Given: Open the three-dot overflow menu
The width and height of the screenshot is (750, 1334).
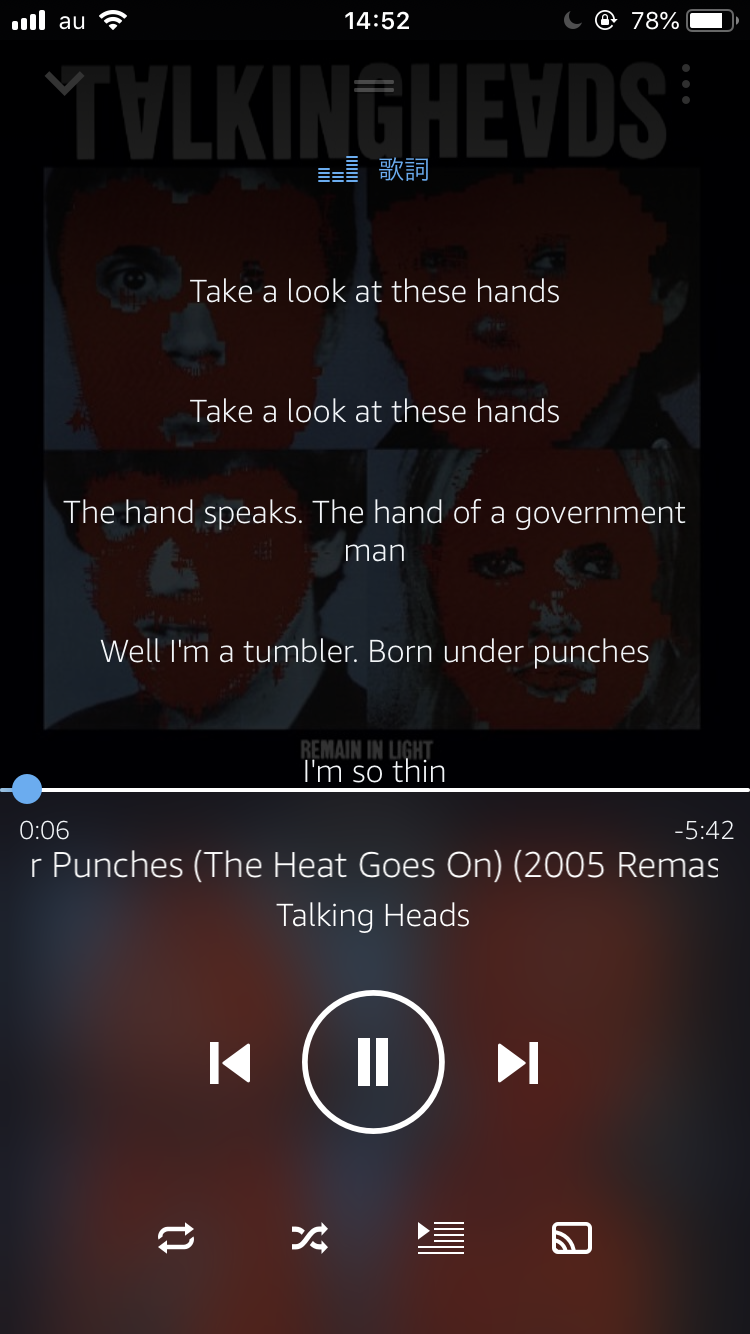Looking at the screenshot, I should pyautogui.click(x=686, y=85).
